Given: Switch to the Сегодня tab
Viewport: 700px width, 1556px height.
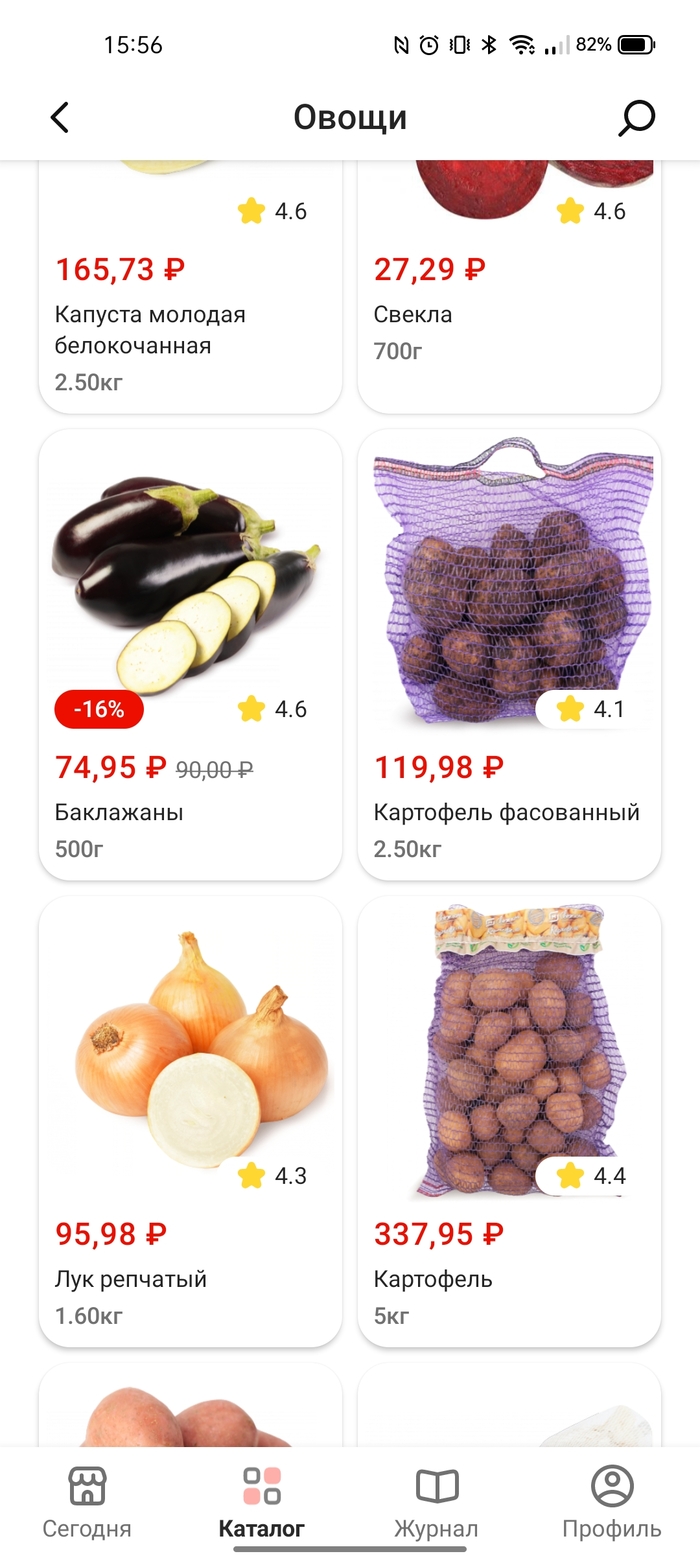Looking at the screenshot, I should coord(87,1502).
